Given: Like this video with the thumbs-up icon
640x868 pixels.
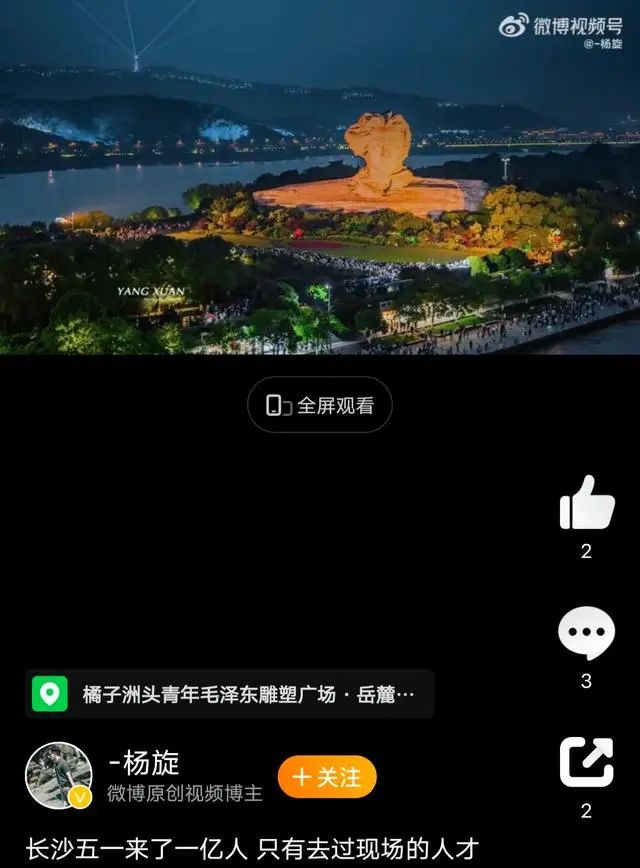Looking at the screenshot, I should pos(586,504).
